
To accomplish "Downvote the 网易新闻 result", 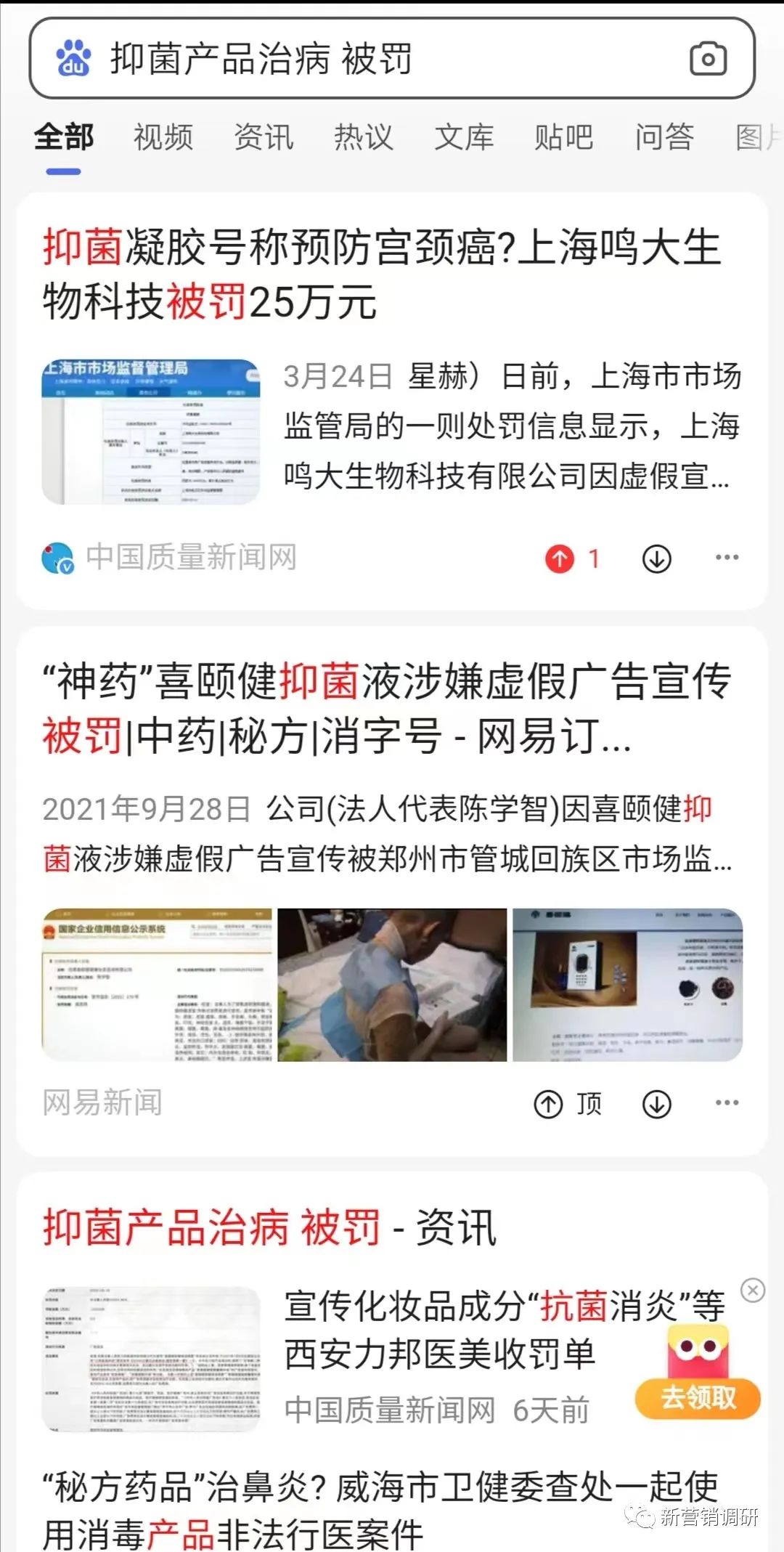I will coord(656,1104).
